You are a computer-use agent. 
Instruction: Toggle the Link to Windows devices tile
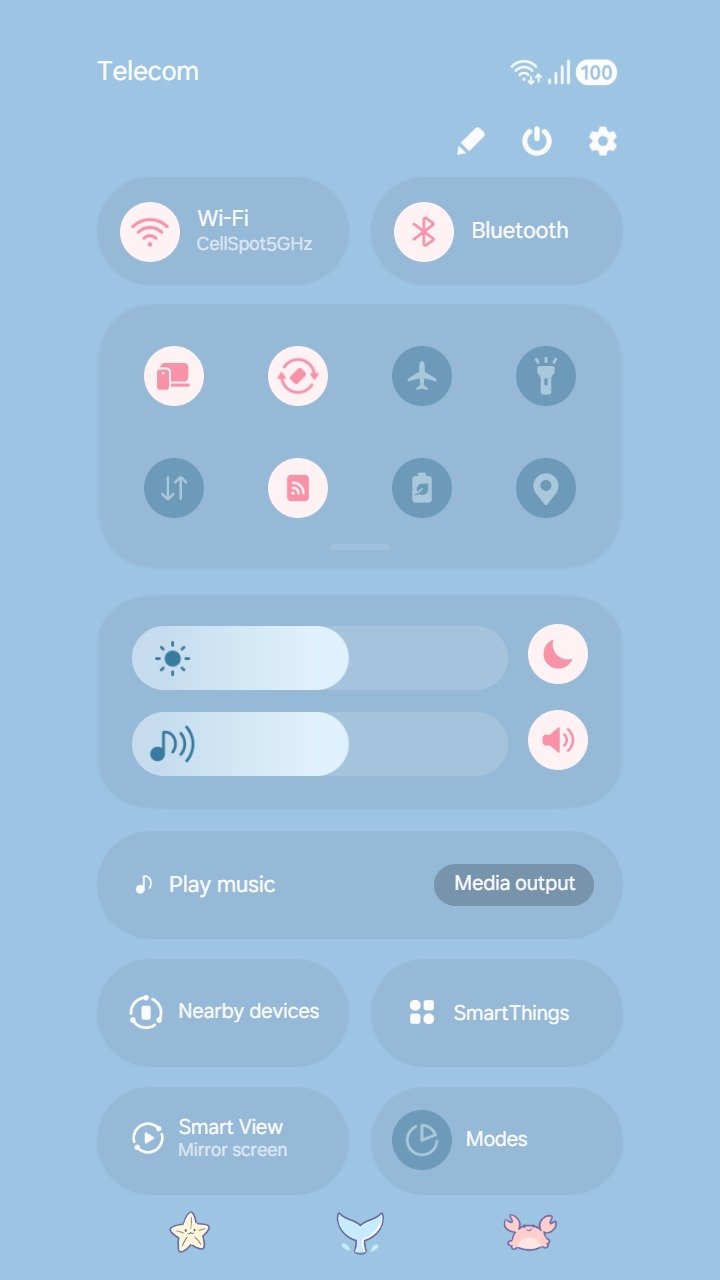click(174, 377)
